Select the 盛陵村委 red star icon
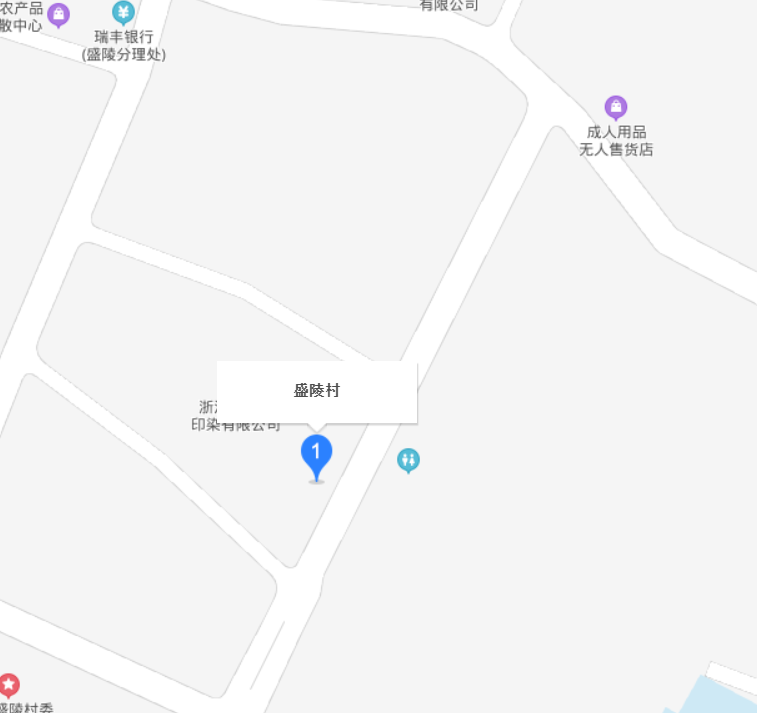 pos(9,684)
